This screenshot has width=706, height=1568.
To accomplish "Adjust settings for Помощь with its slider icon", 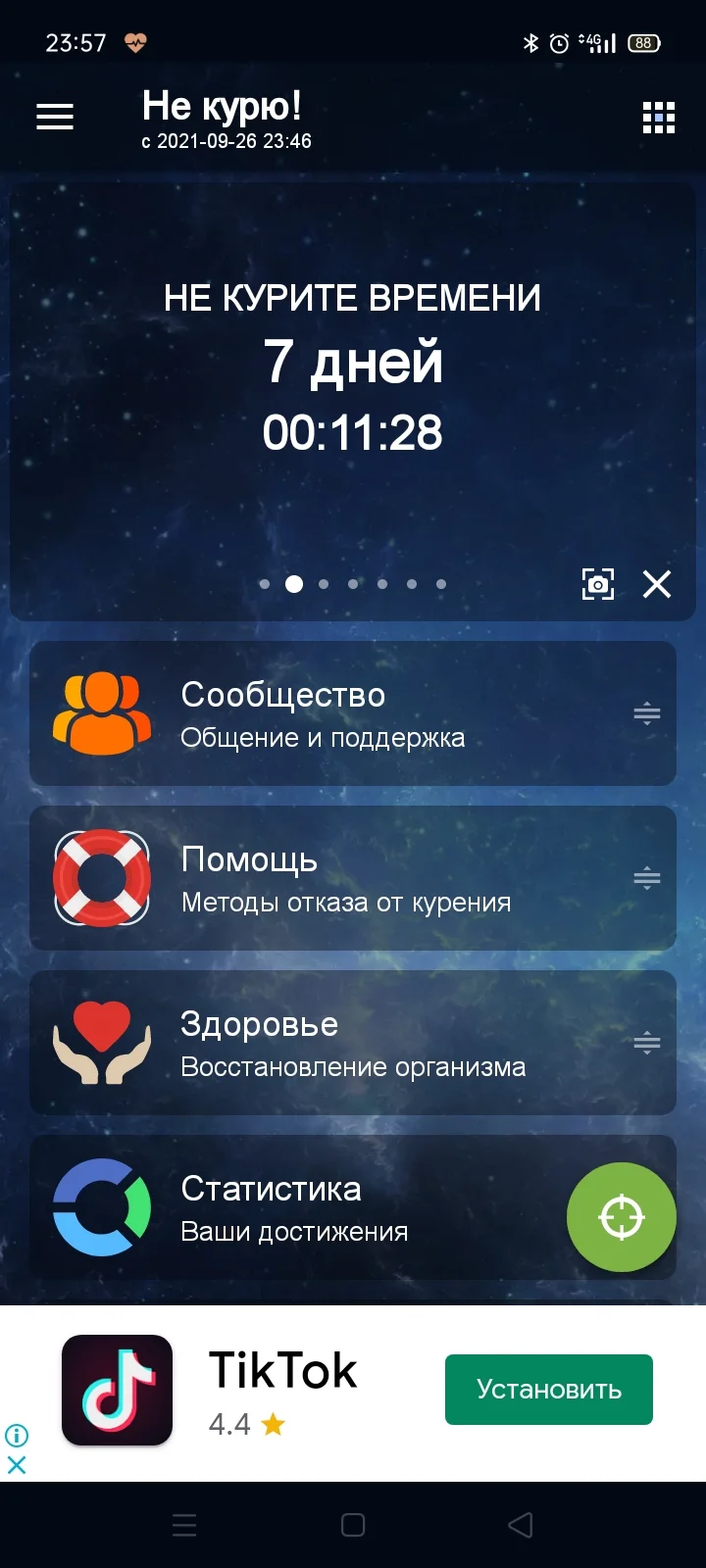I will point(645,878).
